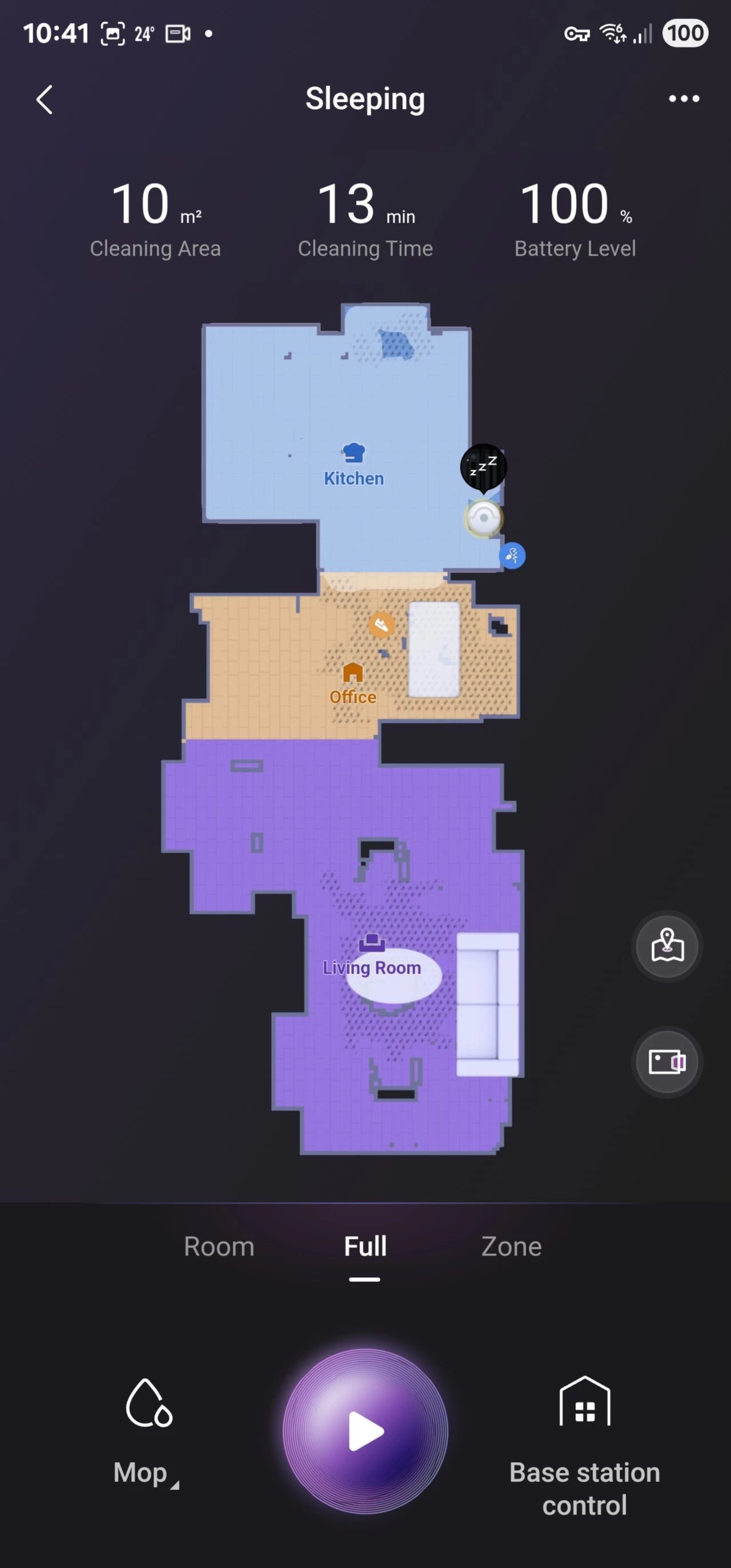
Task: Switch to the Room cleaning tab
Action: click(219, 1246)
